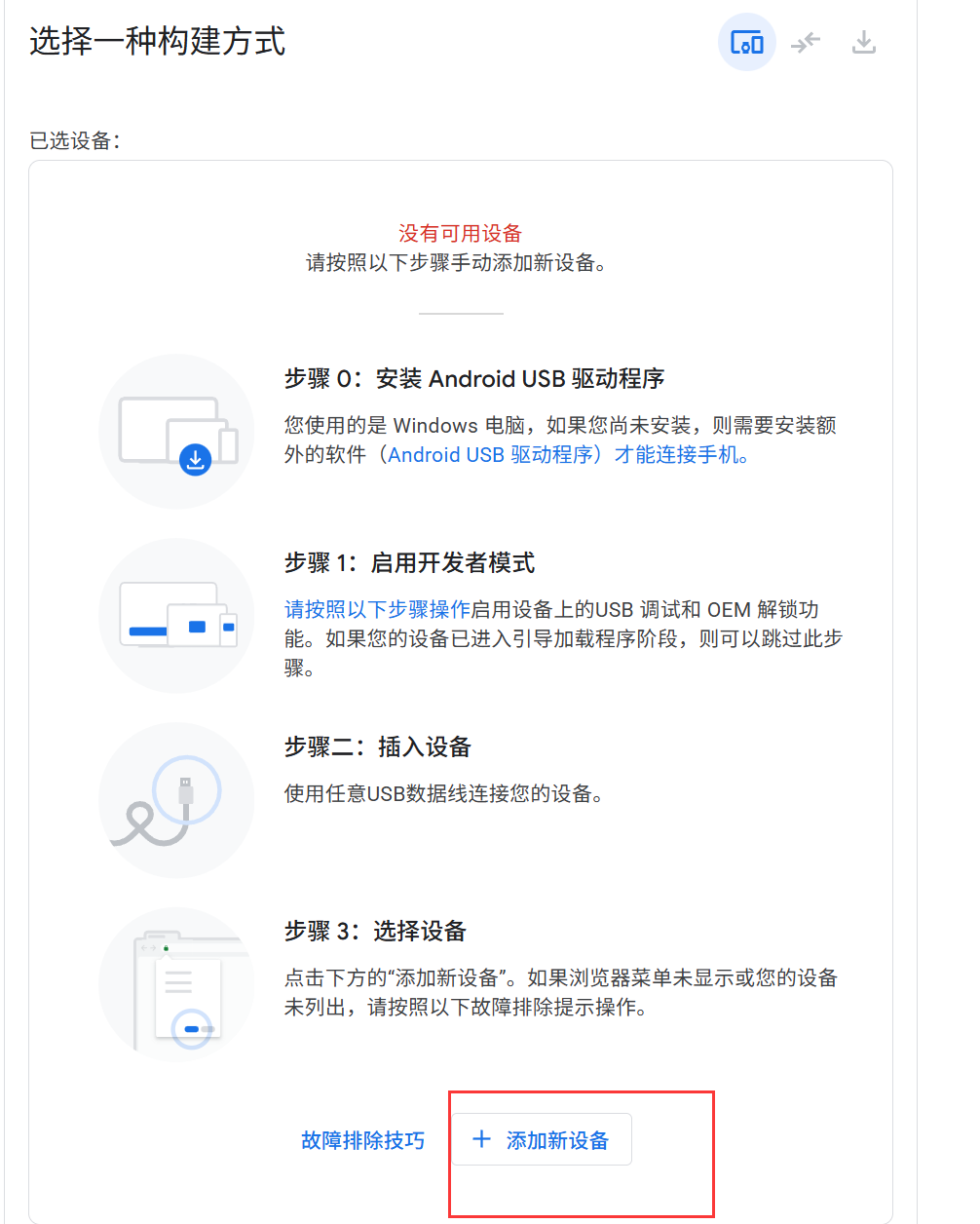Open 故障排除技巧 link

pyautogui.click(x=362, y=1140)
